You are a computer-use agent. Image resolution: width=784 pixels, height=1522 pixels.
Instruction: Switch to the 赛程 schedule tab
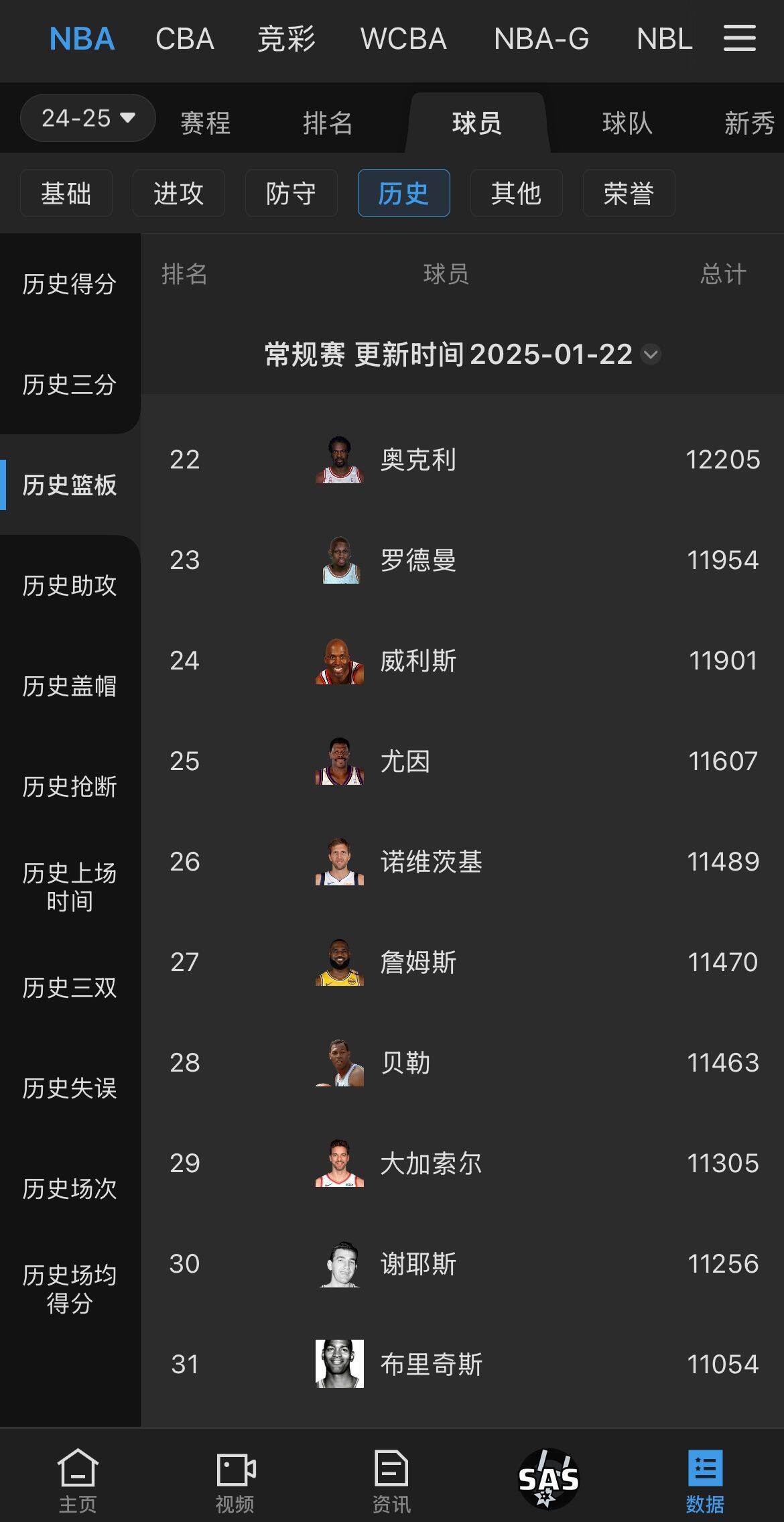click(205, 123)
